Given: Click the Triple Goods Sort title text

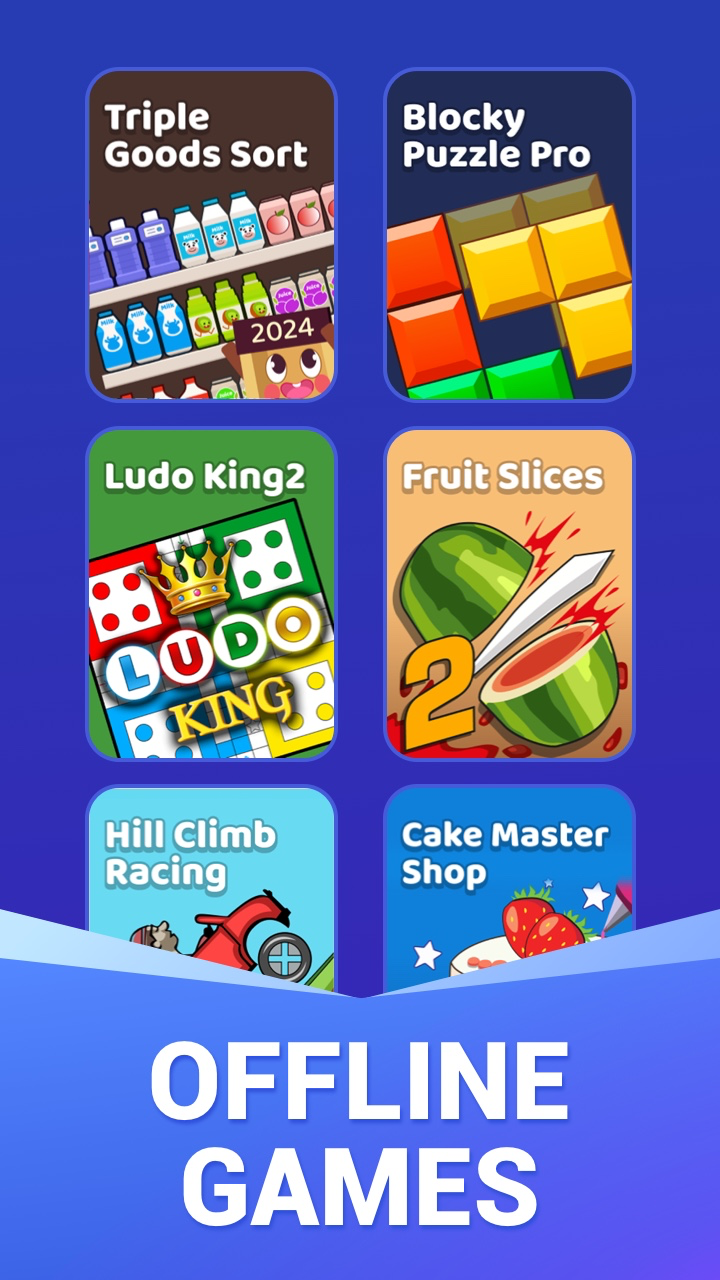Looking at the screenshot, I should [x=204, y=138].
